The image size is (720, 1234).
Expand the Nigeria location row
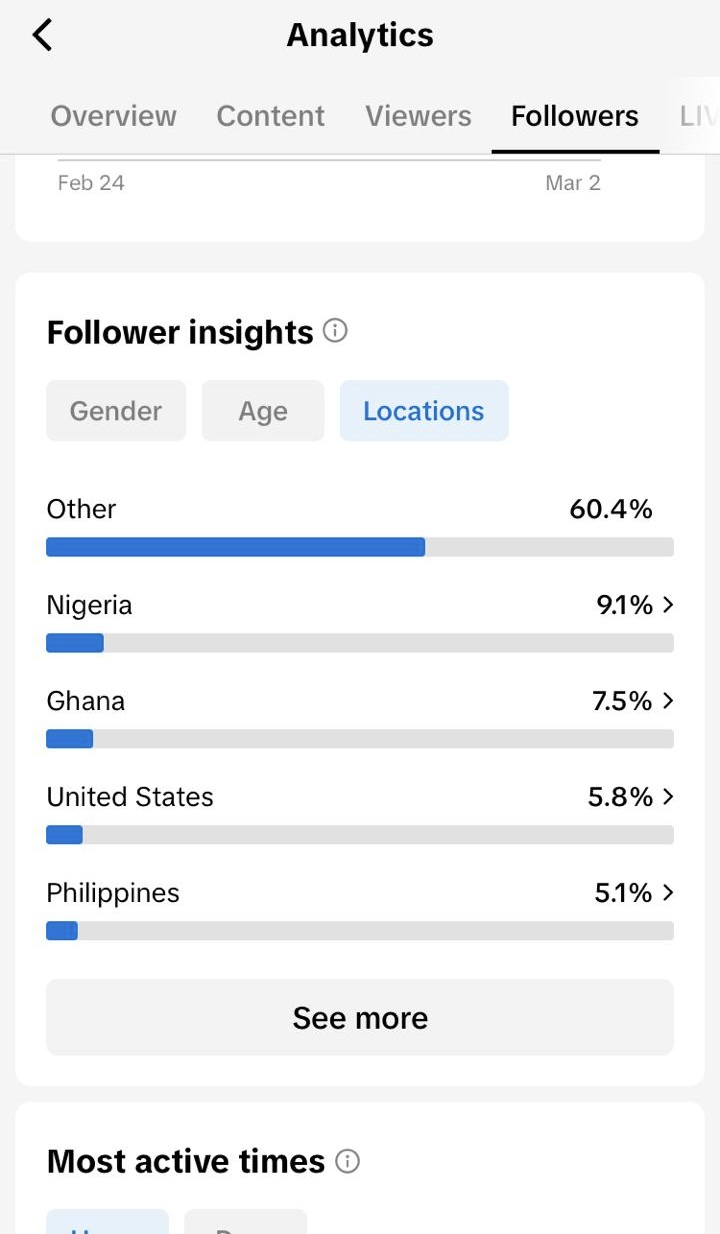pos(360,620)
